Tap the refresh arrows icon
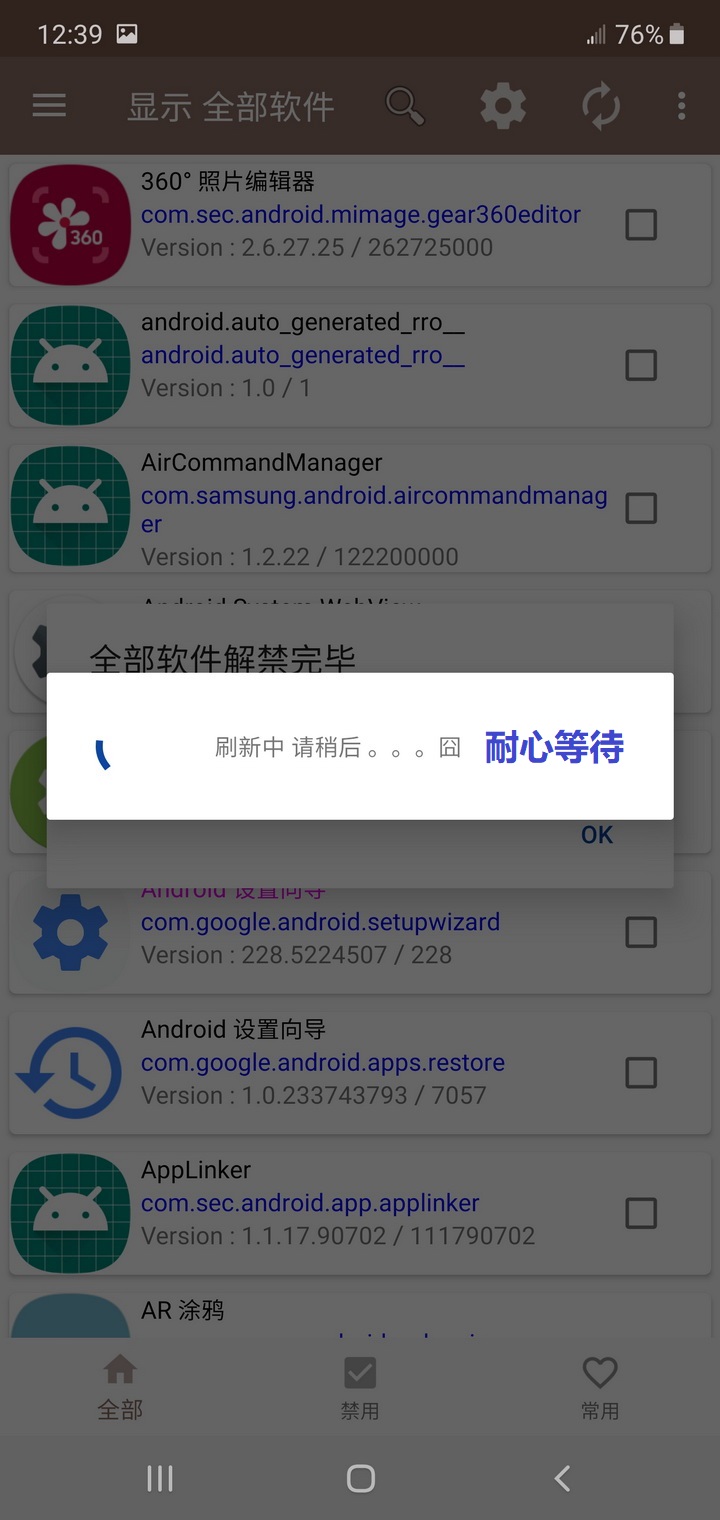The width and height of the screenshot is (720, 1520). (x=601, y=106)
